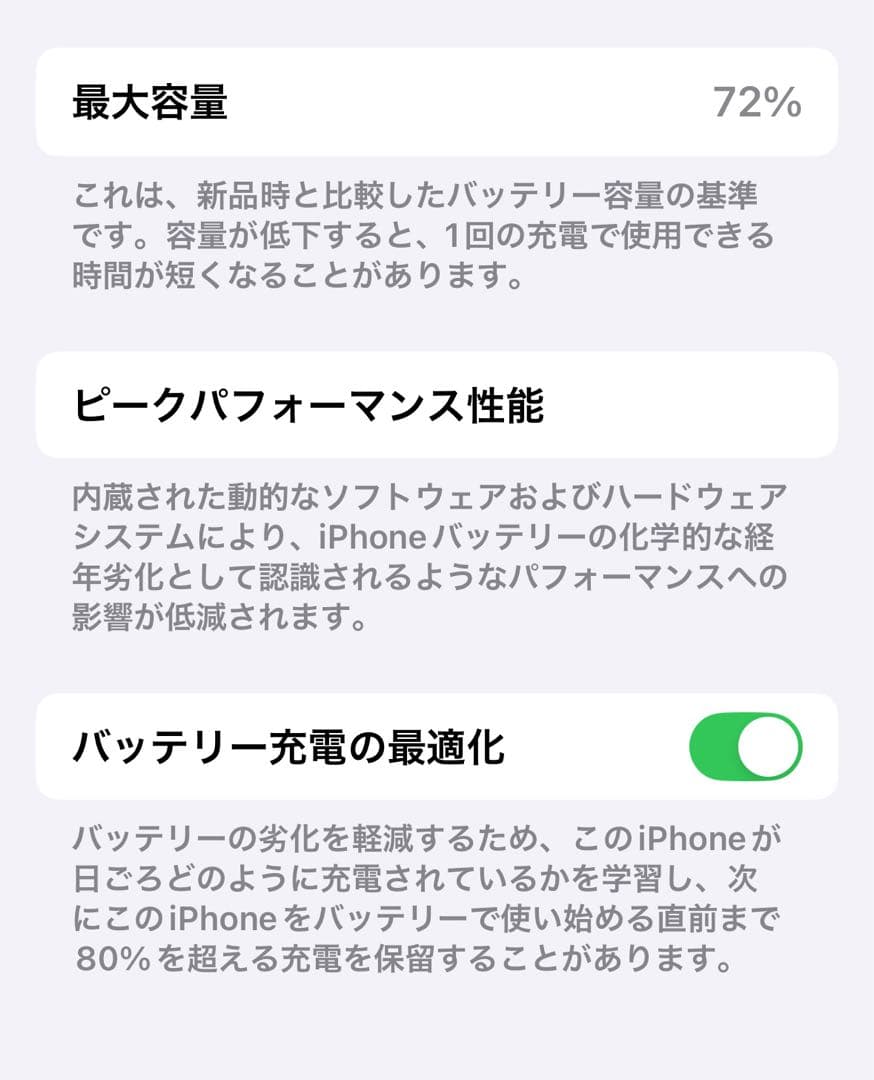Click inside the optimized charging card
The width and height of the screenshot is (874, 1080).
point(437,747)
